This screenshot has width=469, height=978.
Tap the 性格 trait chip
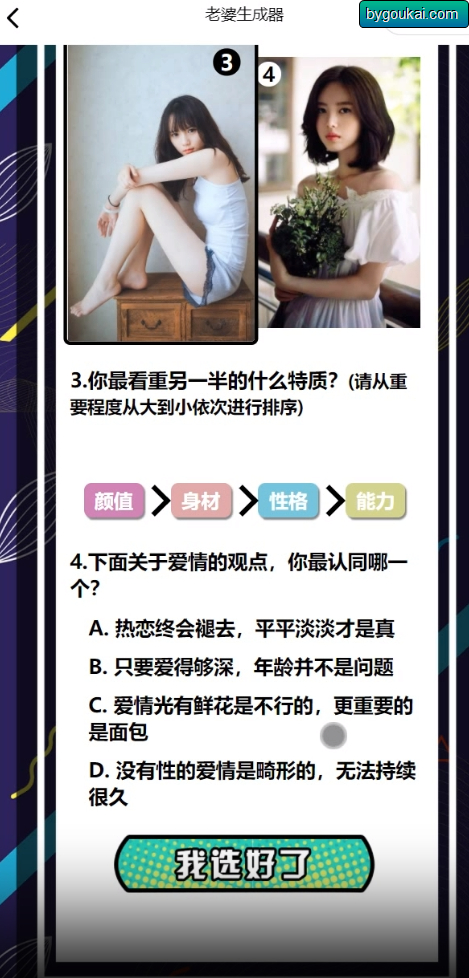[288, 501]
